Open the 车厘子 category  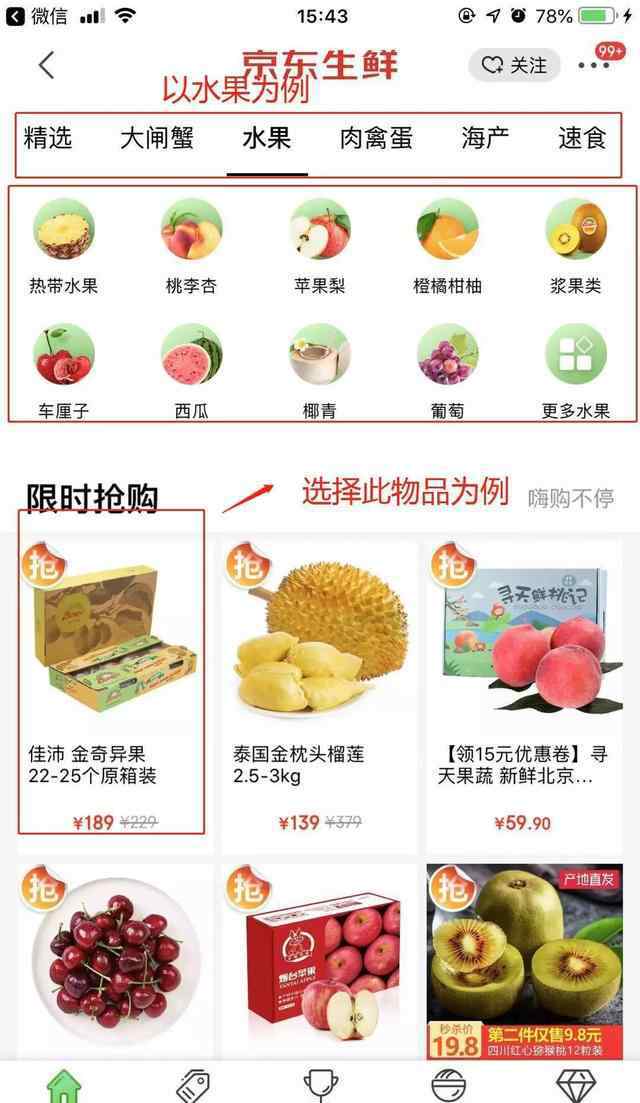(x=63, y=371)
